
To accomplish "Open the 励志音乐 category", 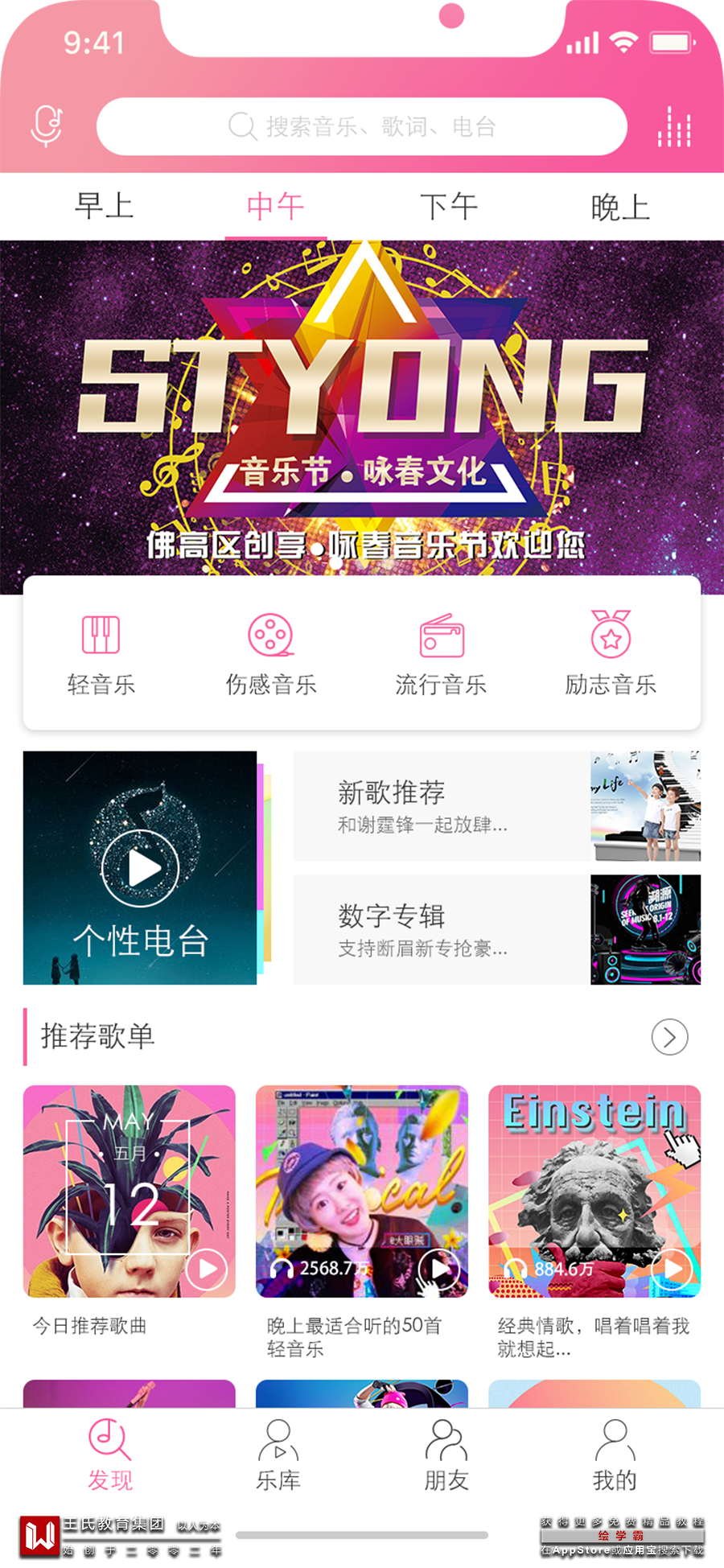I will tap(611, 653).
